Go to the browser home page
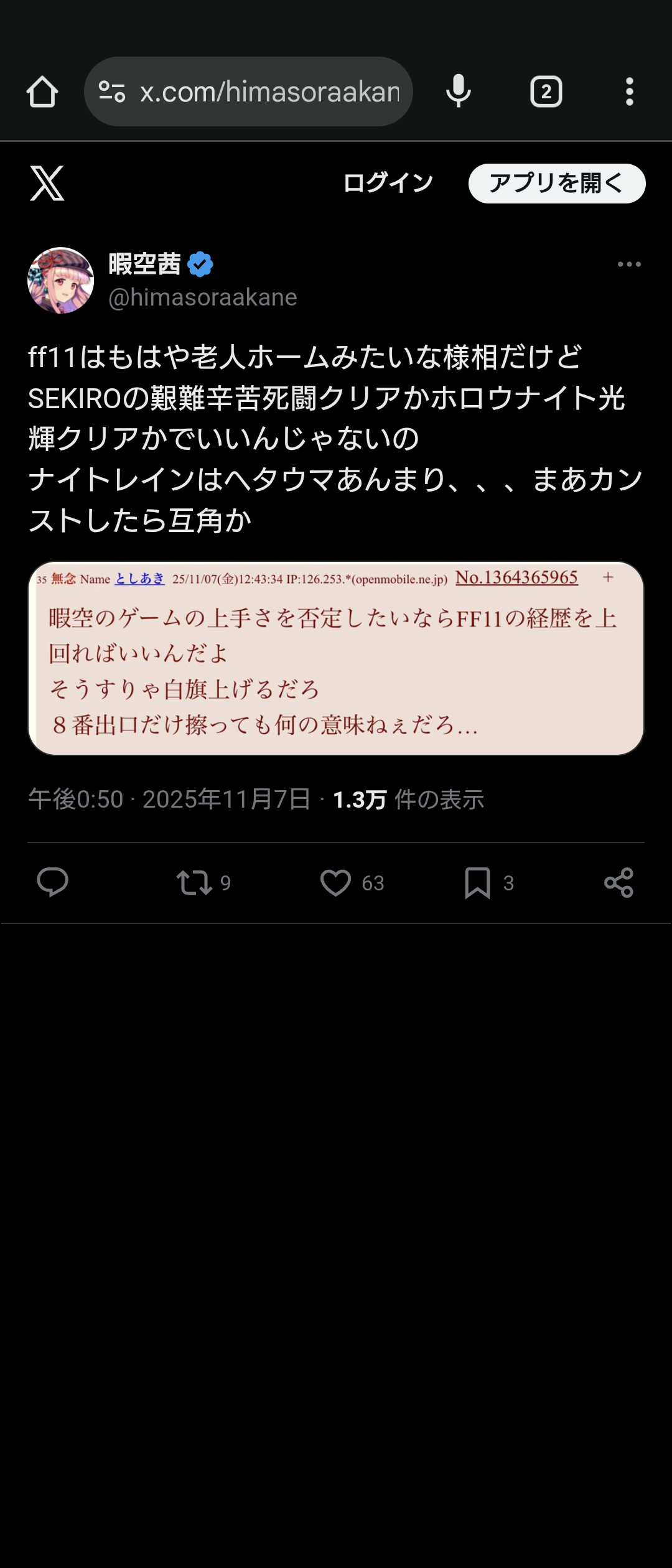672x1568 pixels. click(42, 92)
